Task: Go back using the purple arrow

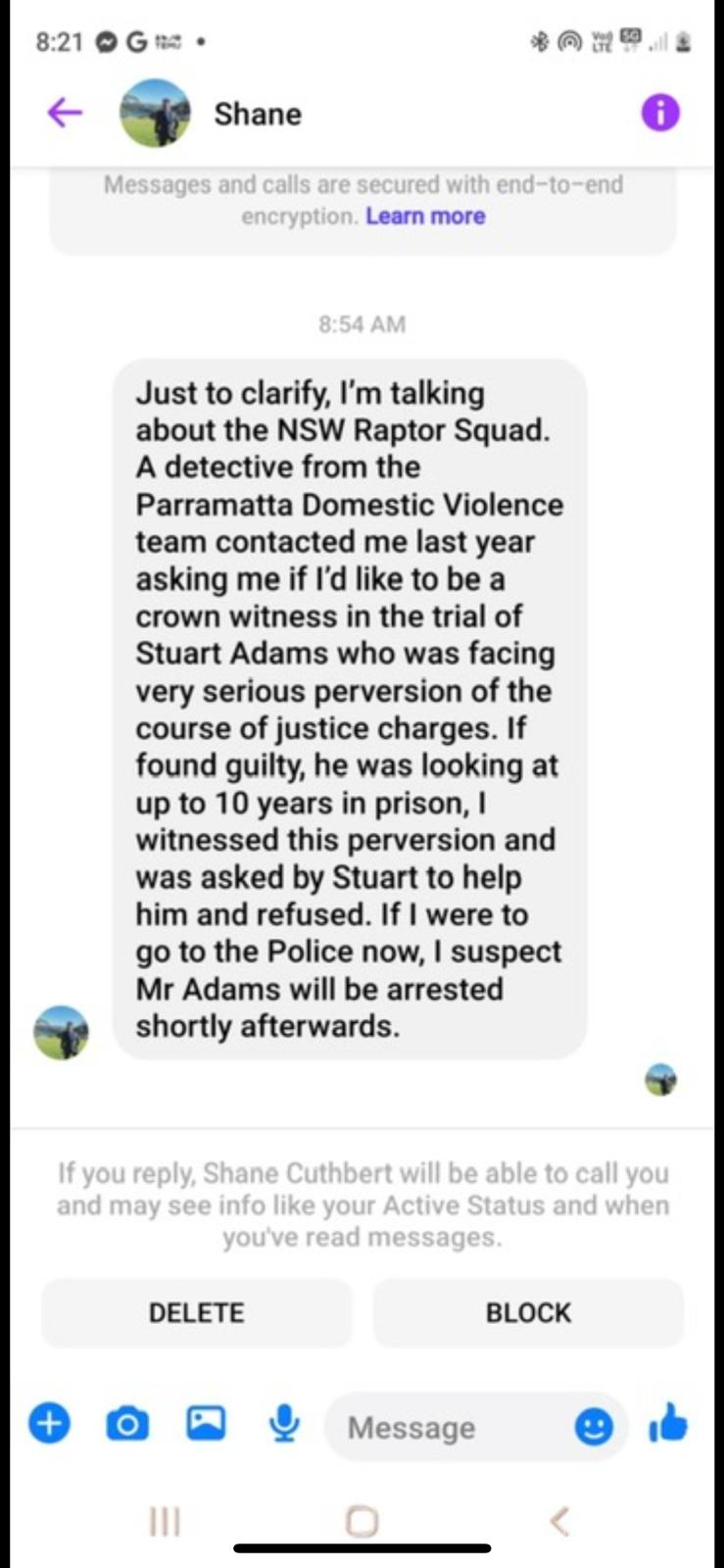Action: 65,114
